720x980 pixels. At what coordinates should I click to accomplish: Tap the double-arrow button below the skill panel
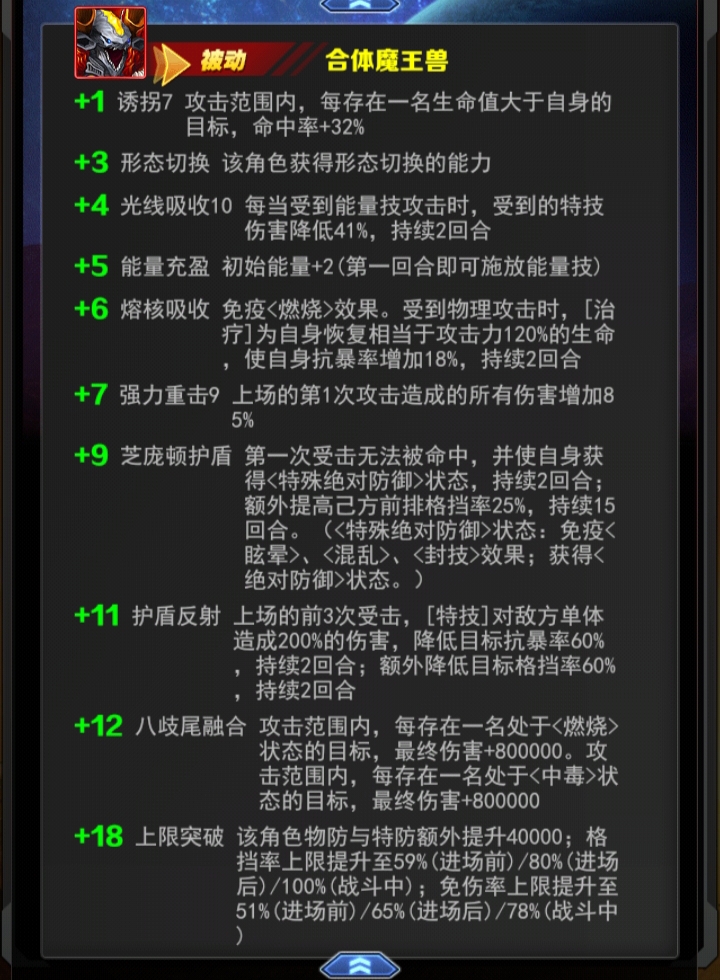click(360, 966)
